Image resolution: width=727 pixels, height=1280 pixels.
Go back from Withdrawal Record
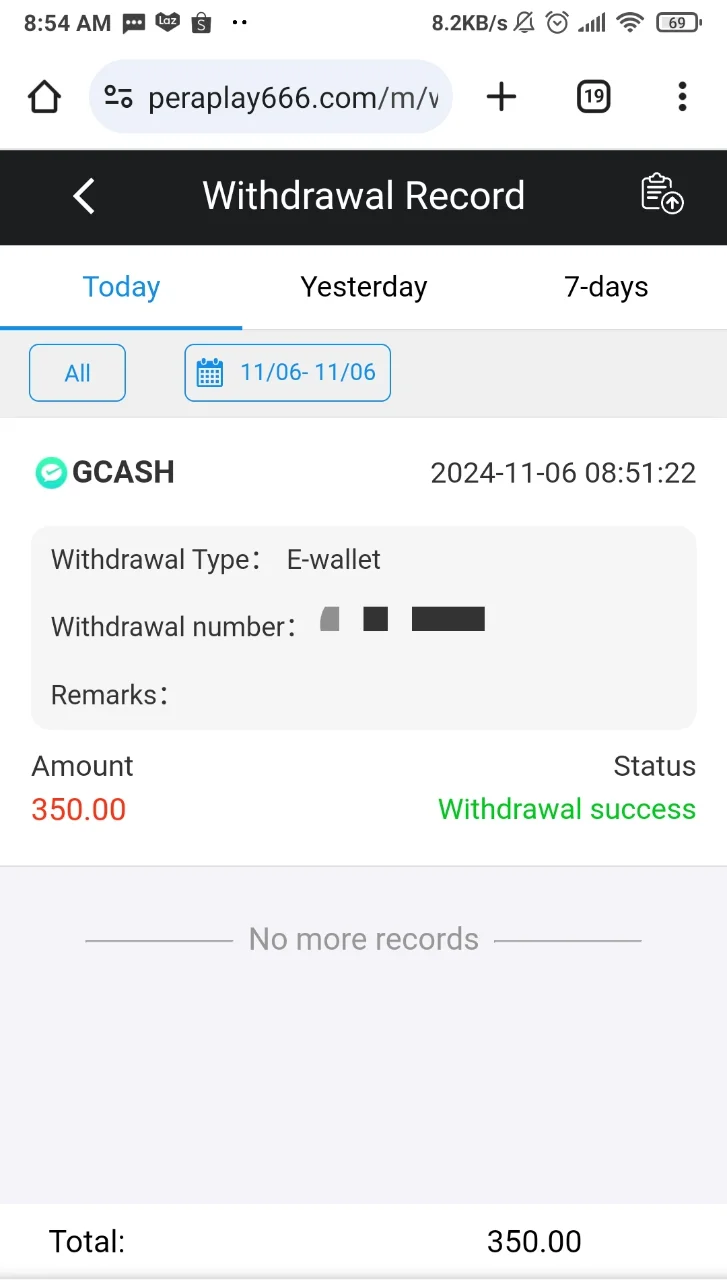click(x=84, y=196)
